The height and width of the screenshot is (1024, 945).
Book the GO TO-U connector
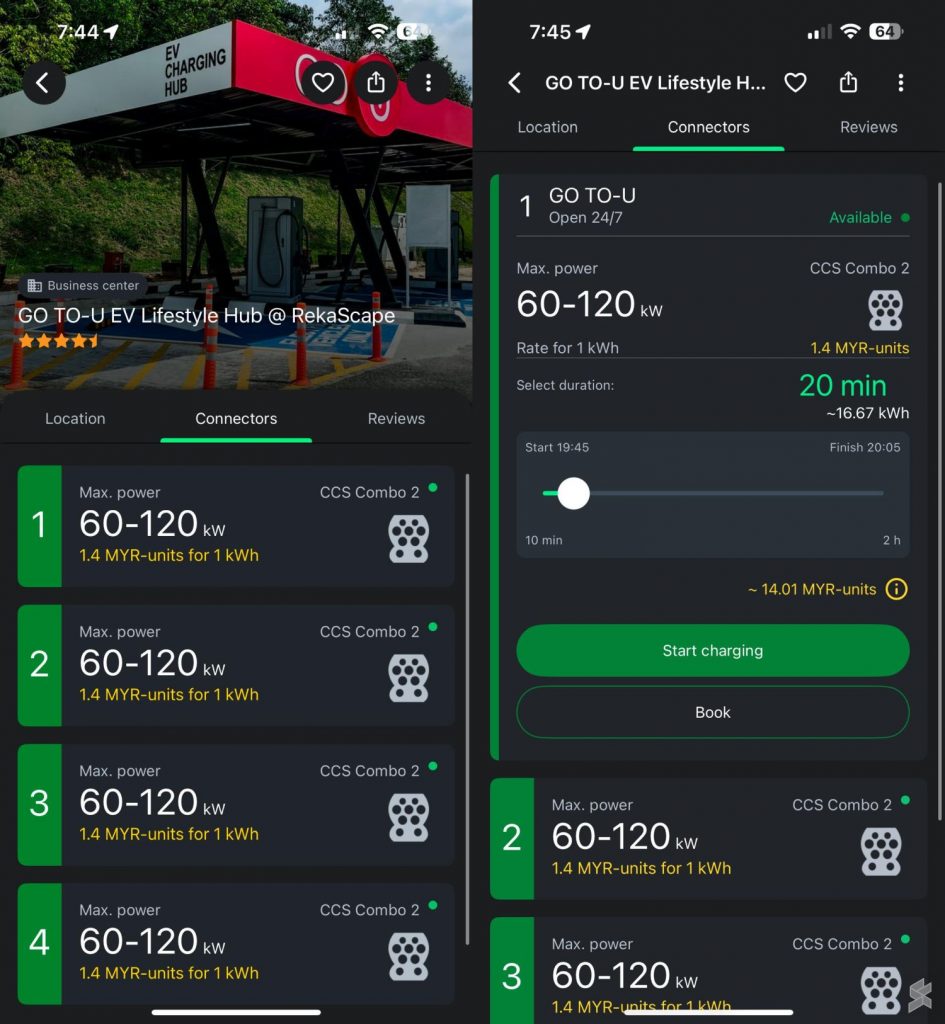coord(712,713)
